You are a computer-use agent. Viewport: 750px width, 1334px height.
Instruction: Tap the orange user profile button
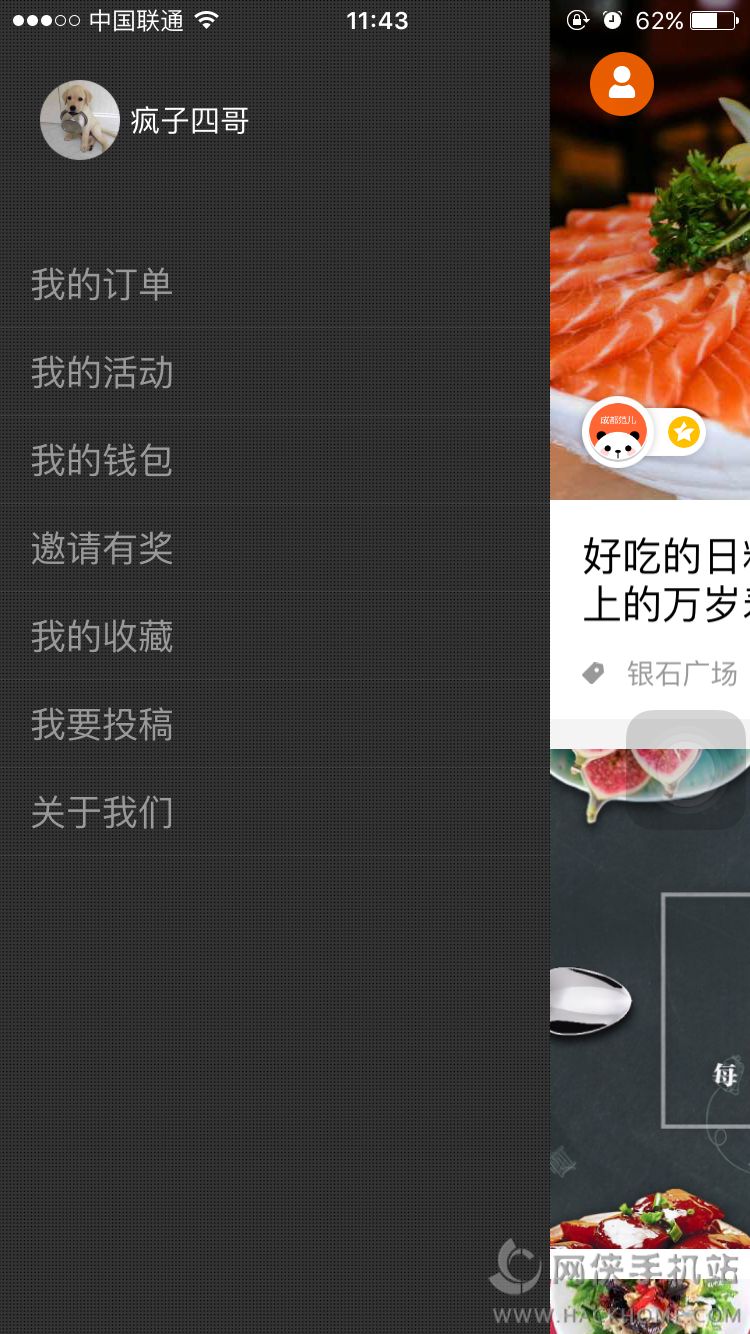(x=622, y=84)
